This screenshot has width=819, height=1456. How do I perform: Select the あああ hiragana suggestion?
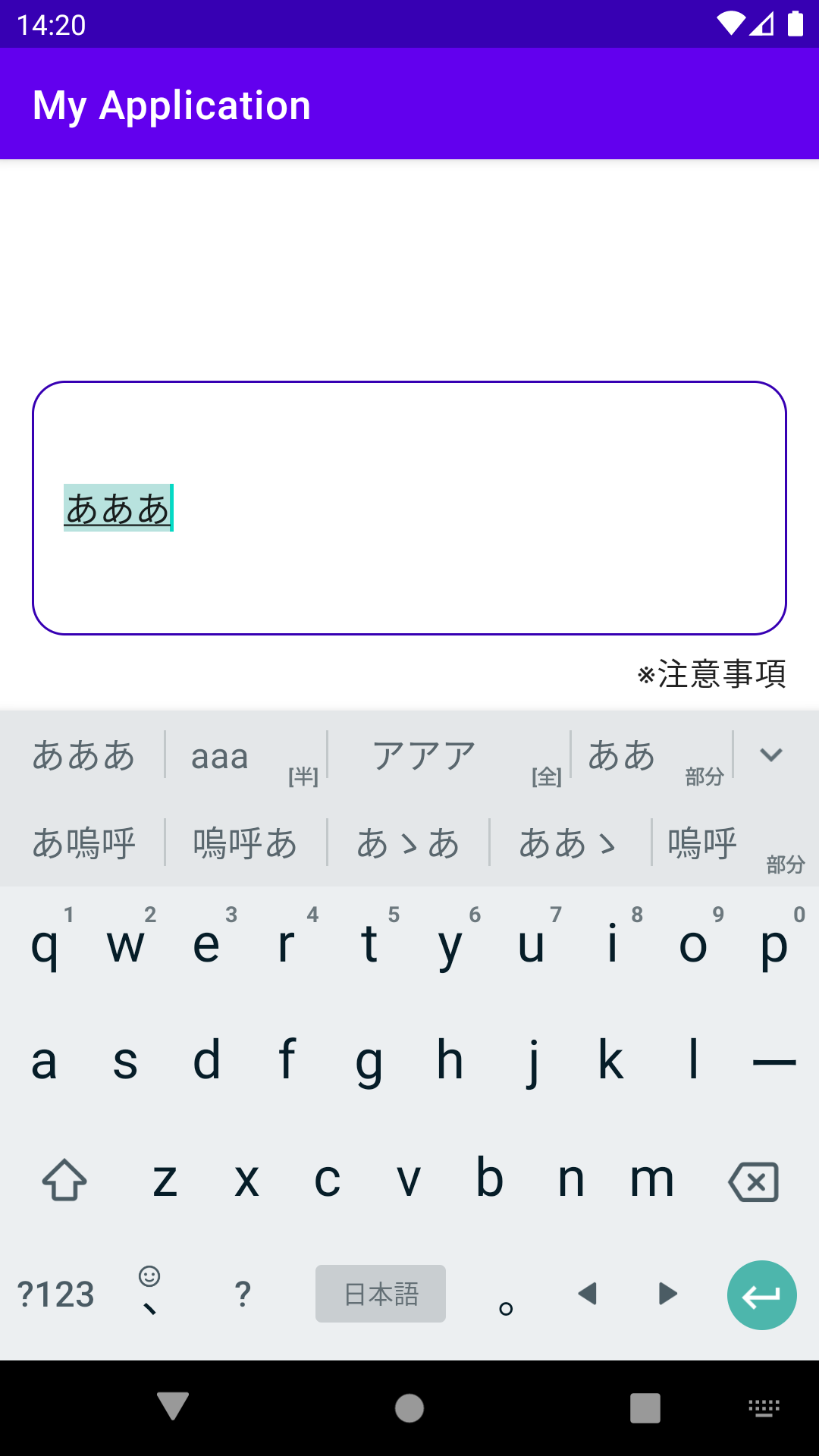83,756
